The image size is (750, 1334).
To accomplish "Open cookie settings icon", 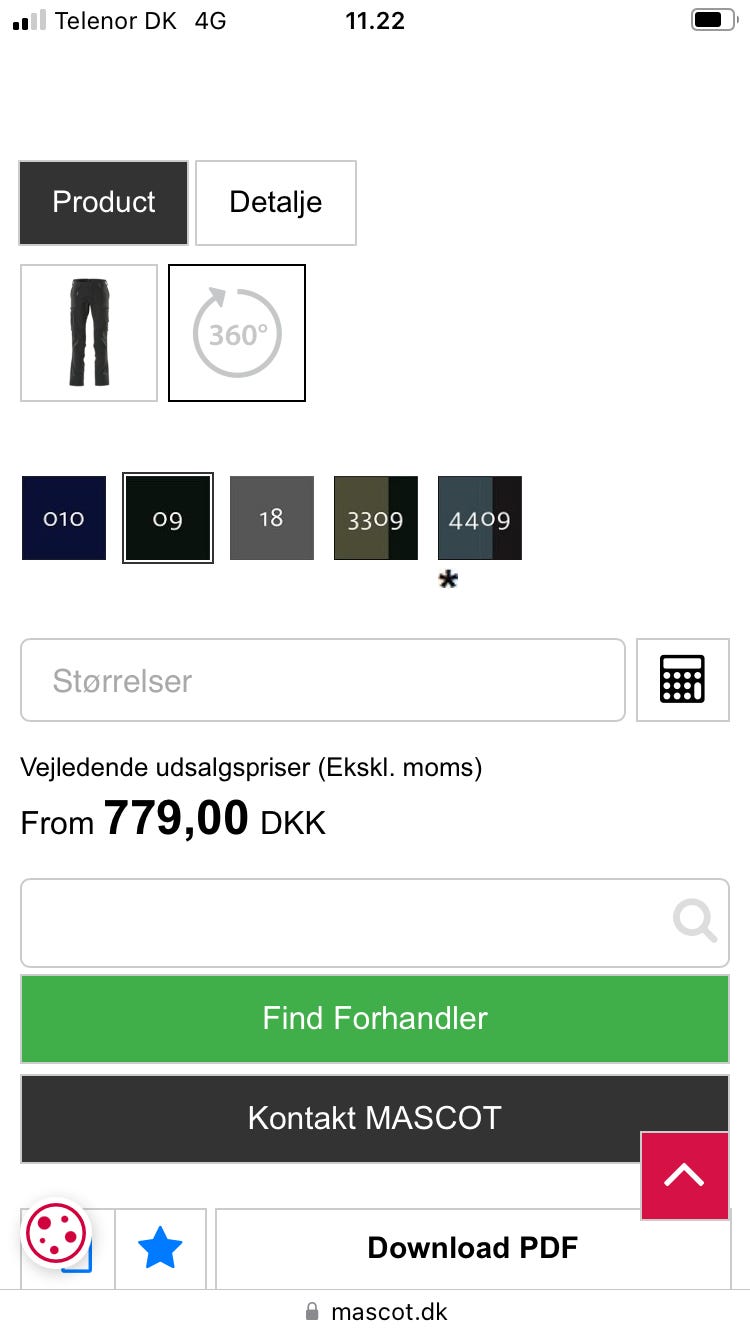I will 56,1234.
